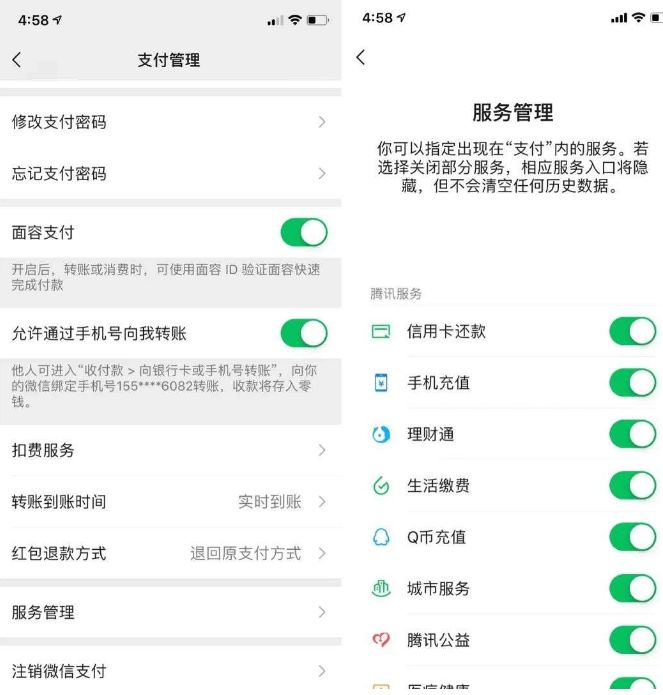Disable 城市服务
663x695 pixels.
[x=632, y=589]
